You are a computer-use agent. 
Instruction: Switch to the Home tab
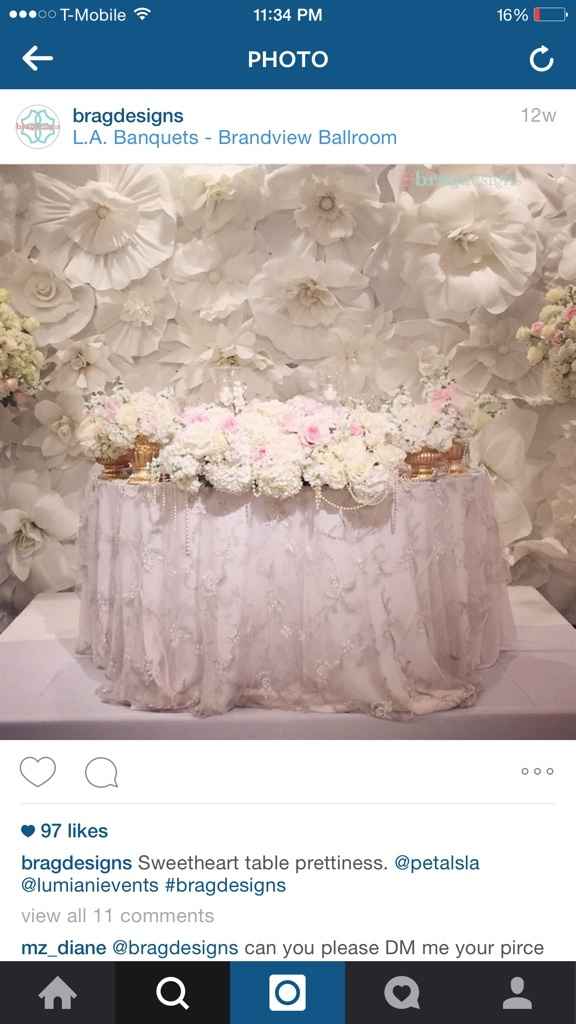tap(57, 993)
